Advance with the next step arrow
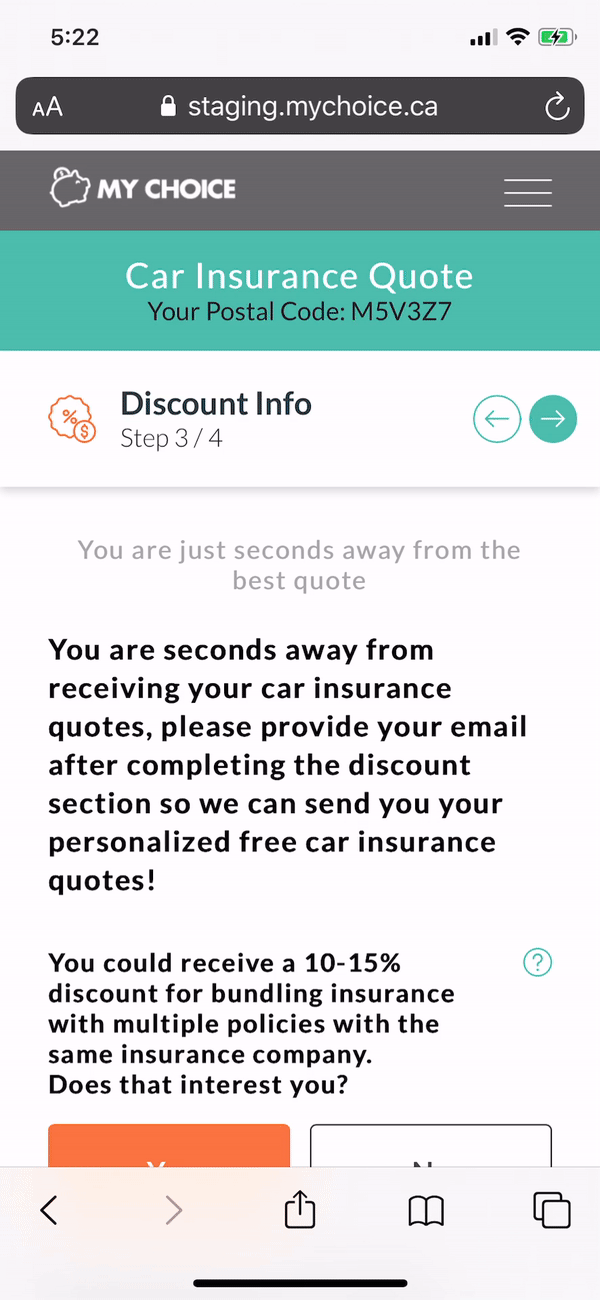The height and width of the screenshot is (1300, 600). coord(553,420)
